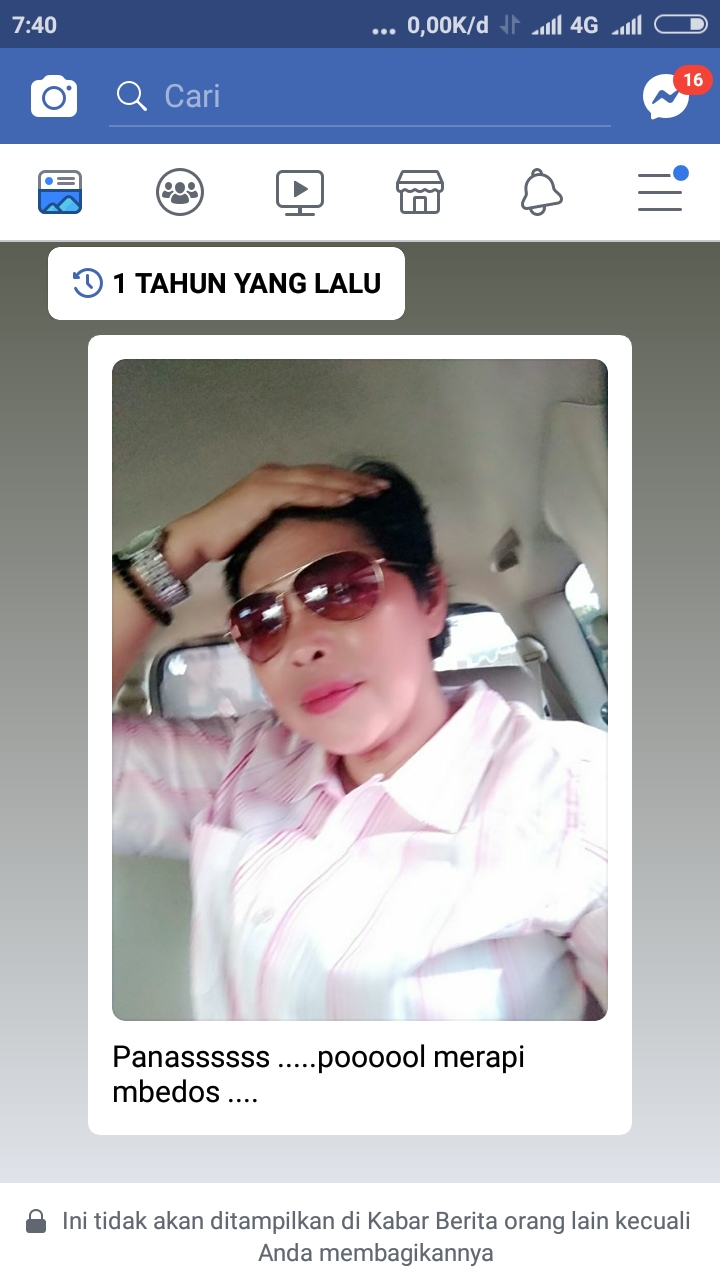Open the 1 Tahun Yang Lalu memory label

click(227, 284)
